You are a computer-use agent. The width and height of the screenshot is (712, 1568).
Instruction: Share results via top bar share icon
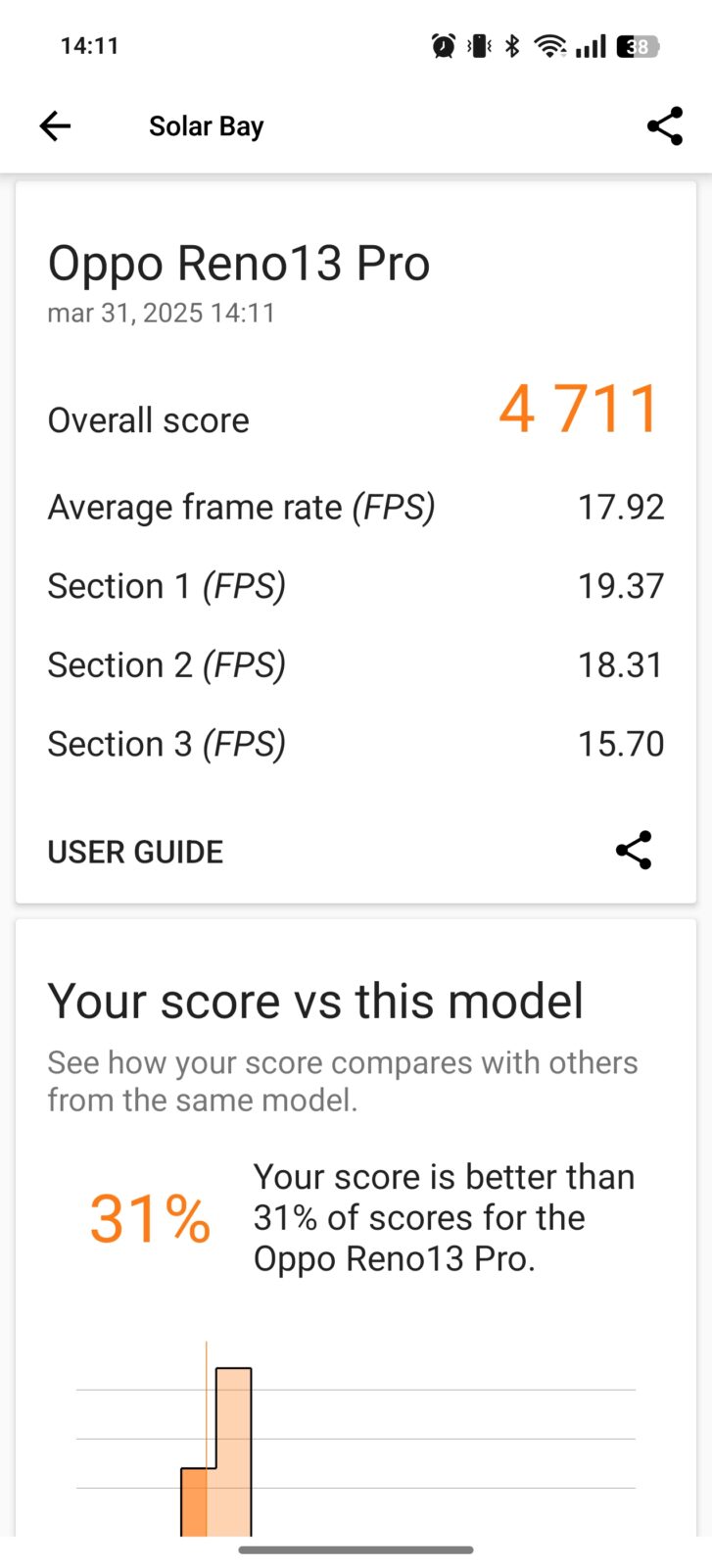tap(664, 126)
